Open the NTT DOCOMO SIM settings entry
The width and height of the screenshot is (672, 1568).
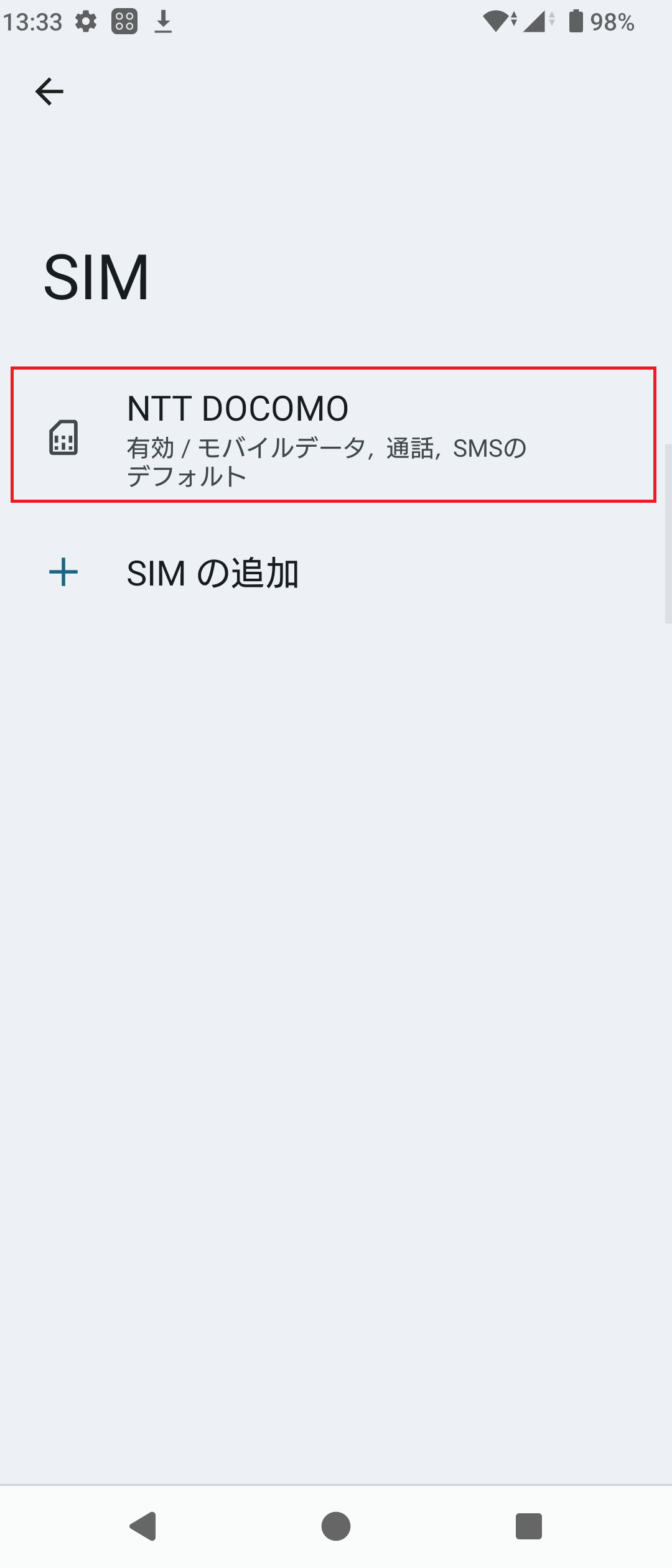pyautogui.click(x=336, y=436)
